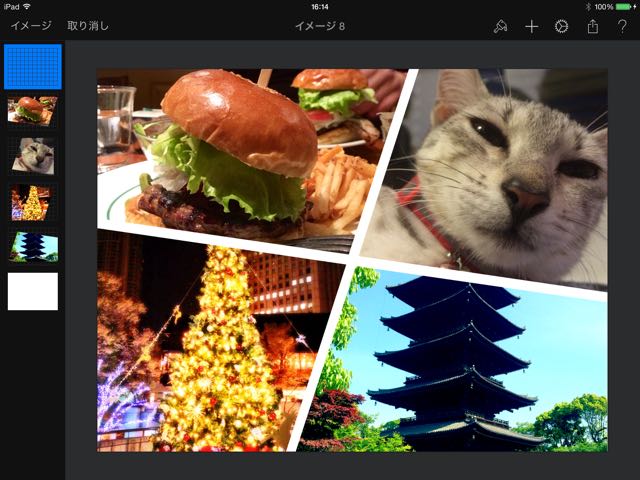Share the image via export icon
The image size is (640, 480).
point(592,27)
